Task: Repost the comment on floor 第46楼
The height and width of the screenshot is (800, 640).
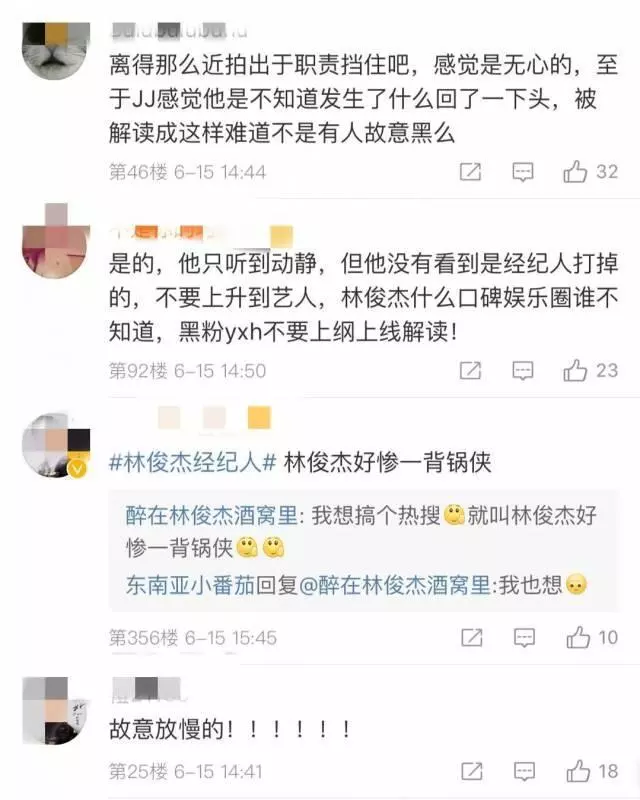Action: tap(470, 172)
